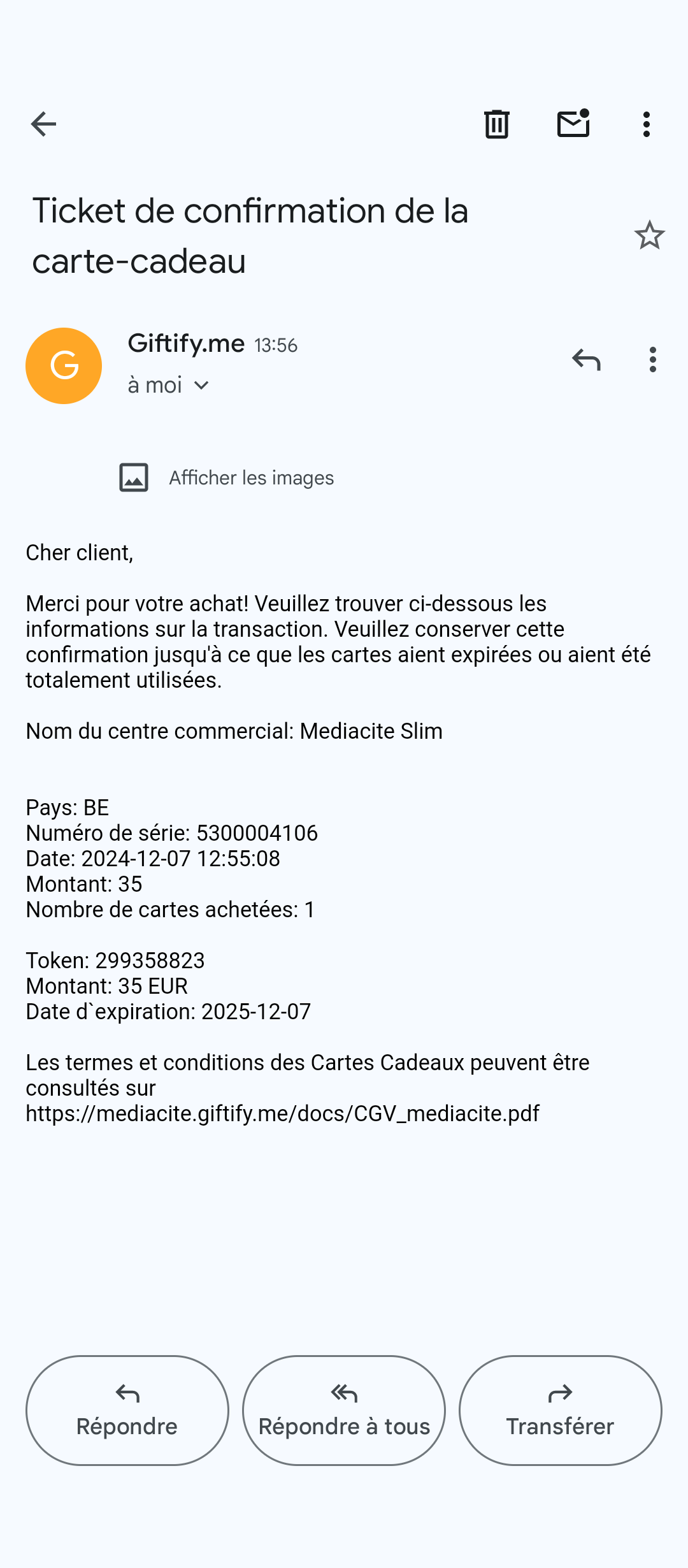
Task: Reply using the arrow beside sender name
Action: tap(586, 360)
